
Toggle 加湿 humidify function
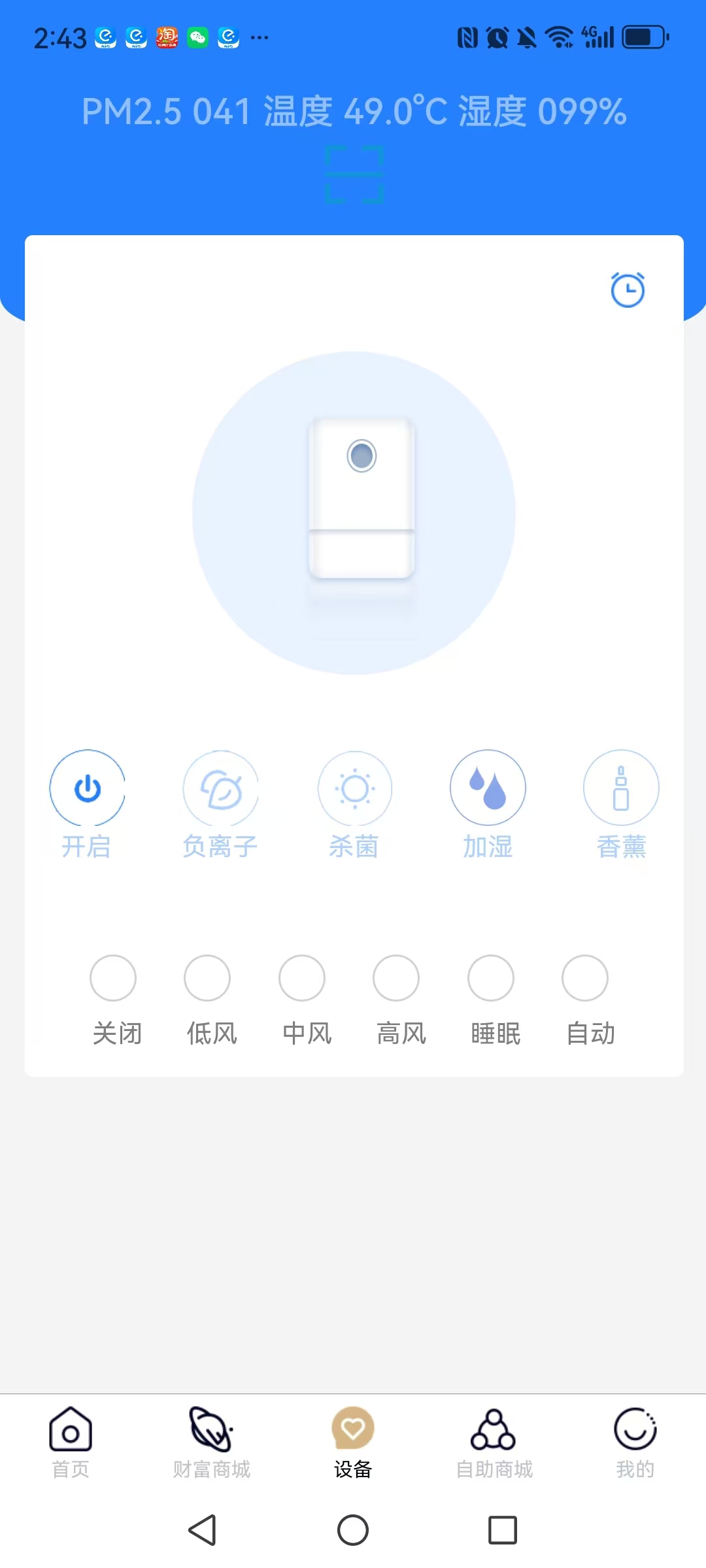click(488, 788)
